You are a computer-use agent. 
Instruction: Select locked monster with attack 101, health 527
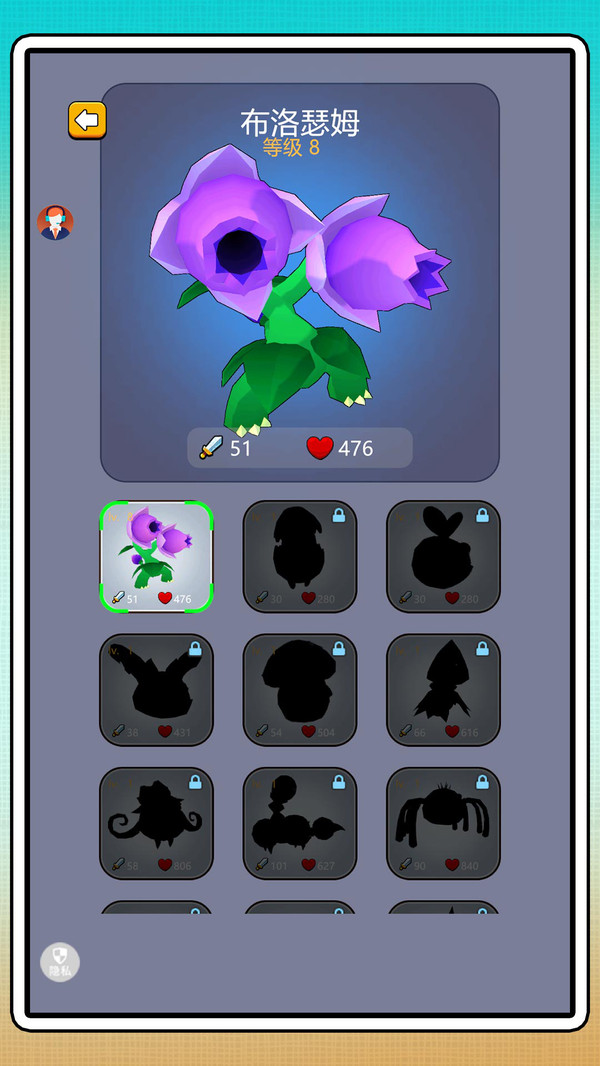pos(300,823)
